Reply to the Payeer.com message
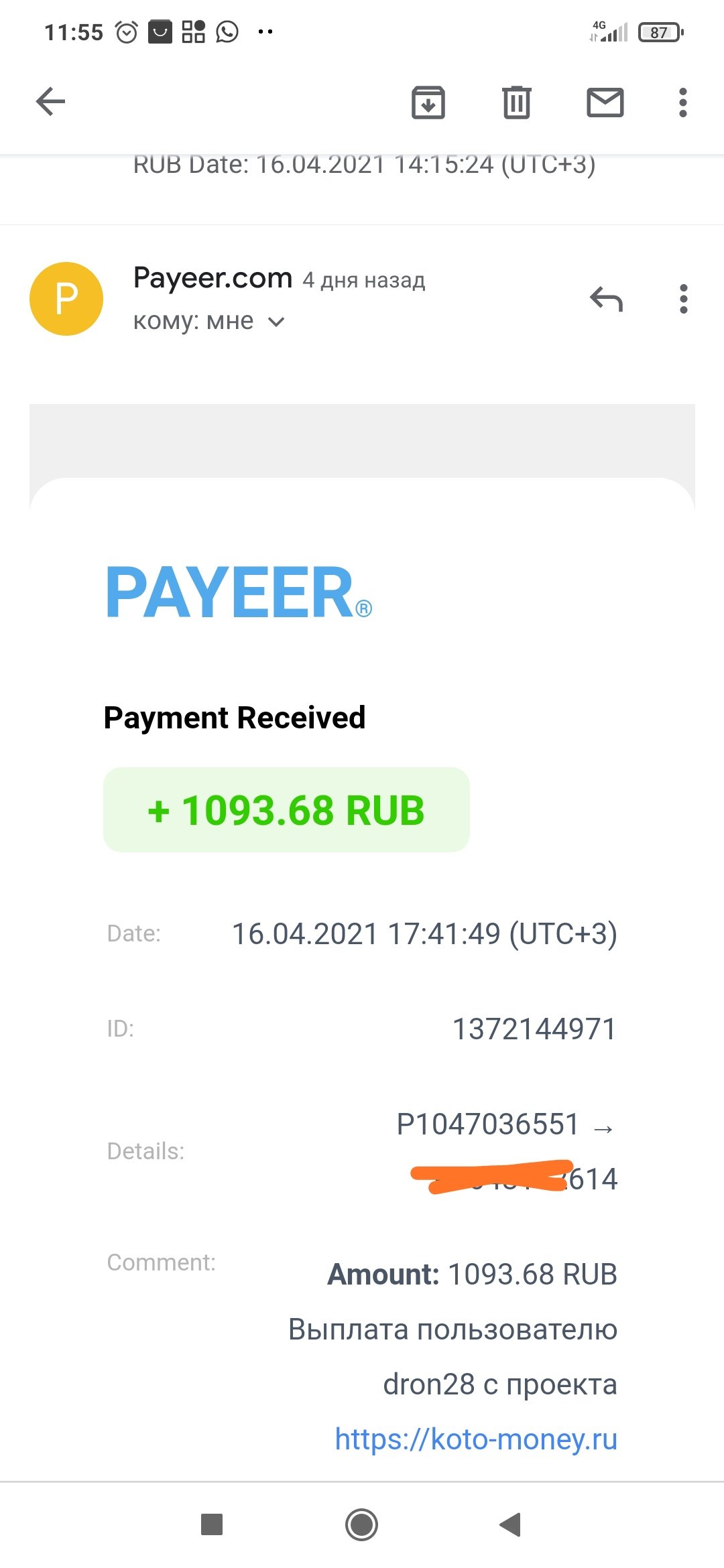 (x=606, y=299)
